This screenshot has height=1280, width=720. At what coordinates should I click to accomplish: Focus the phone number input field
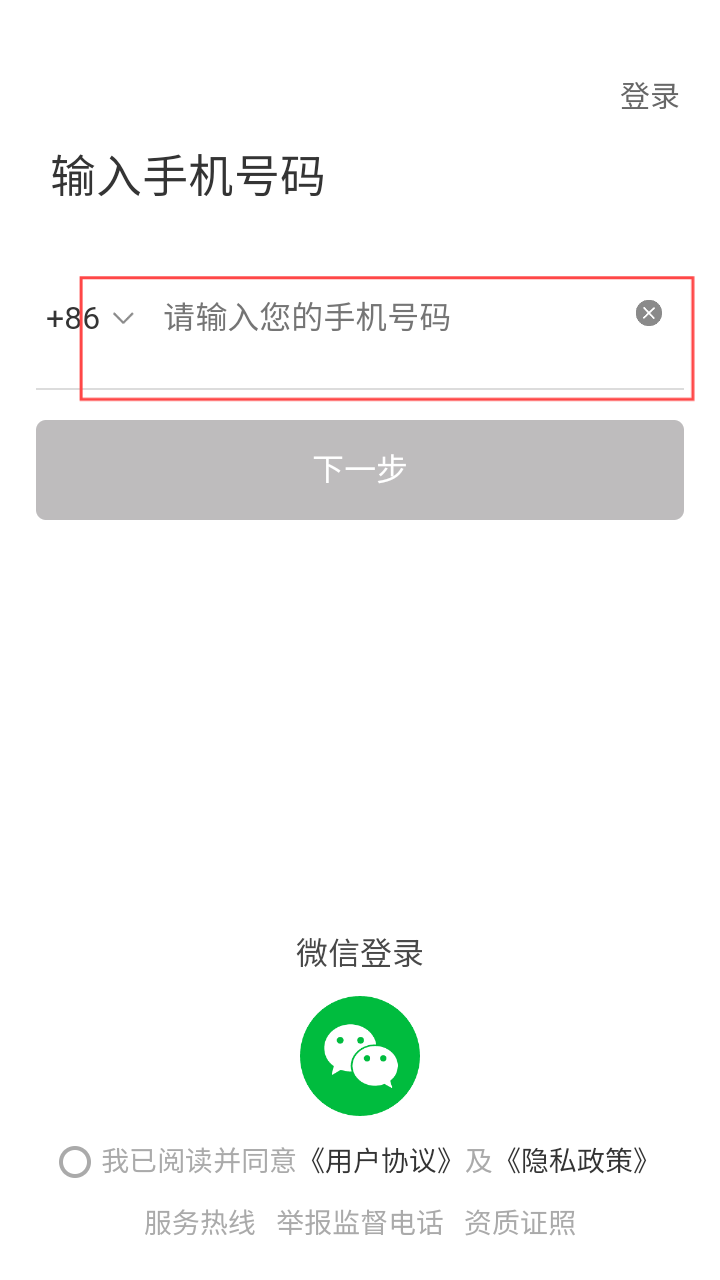coord(390,318)
